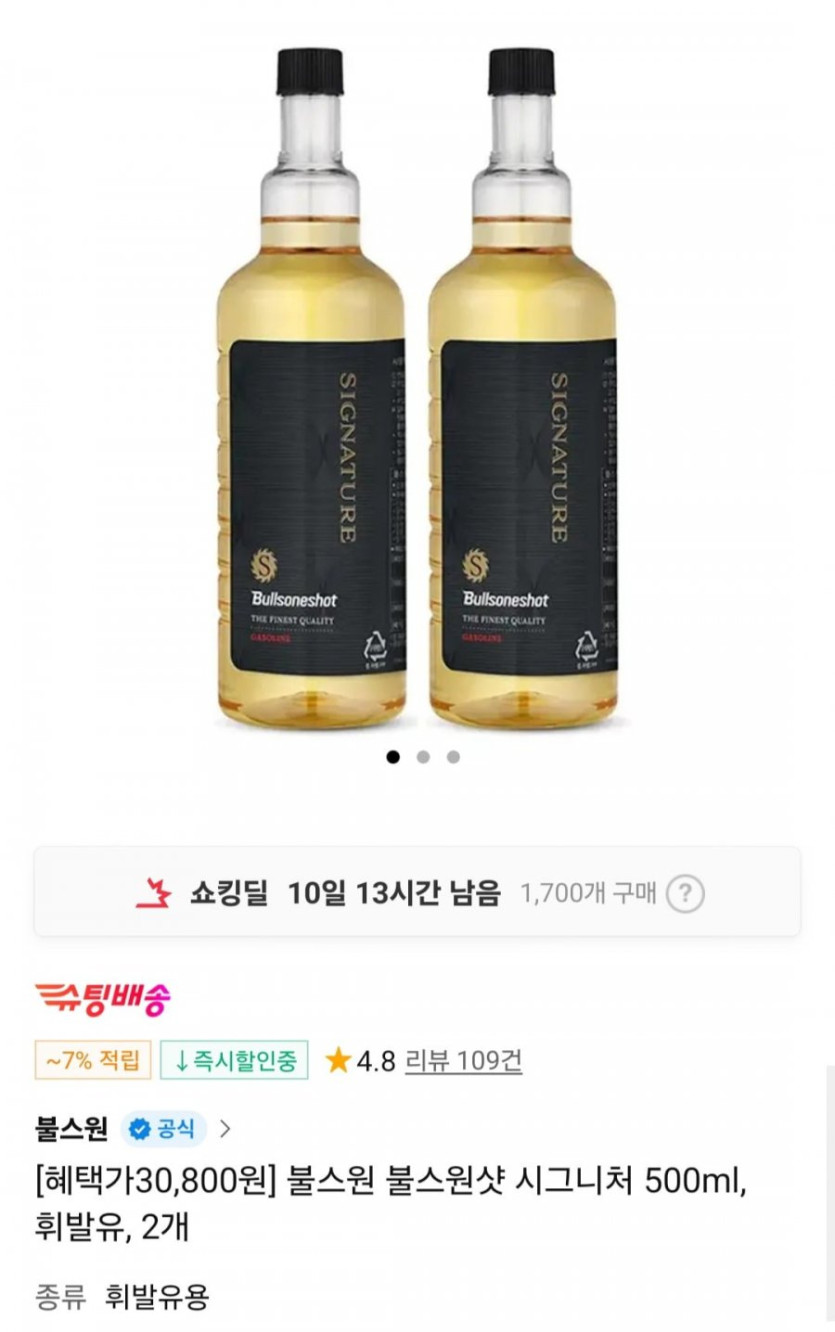Open the shocking deal help icon
835x1332 pixels.
tap(685, 893)
